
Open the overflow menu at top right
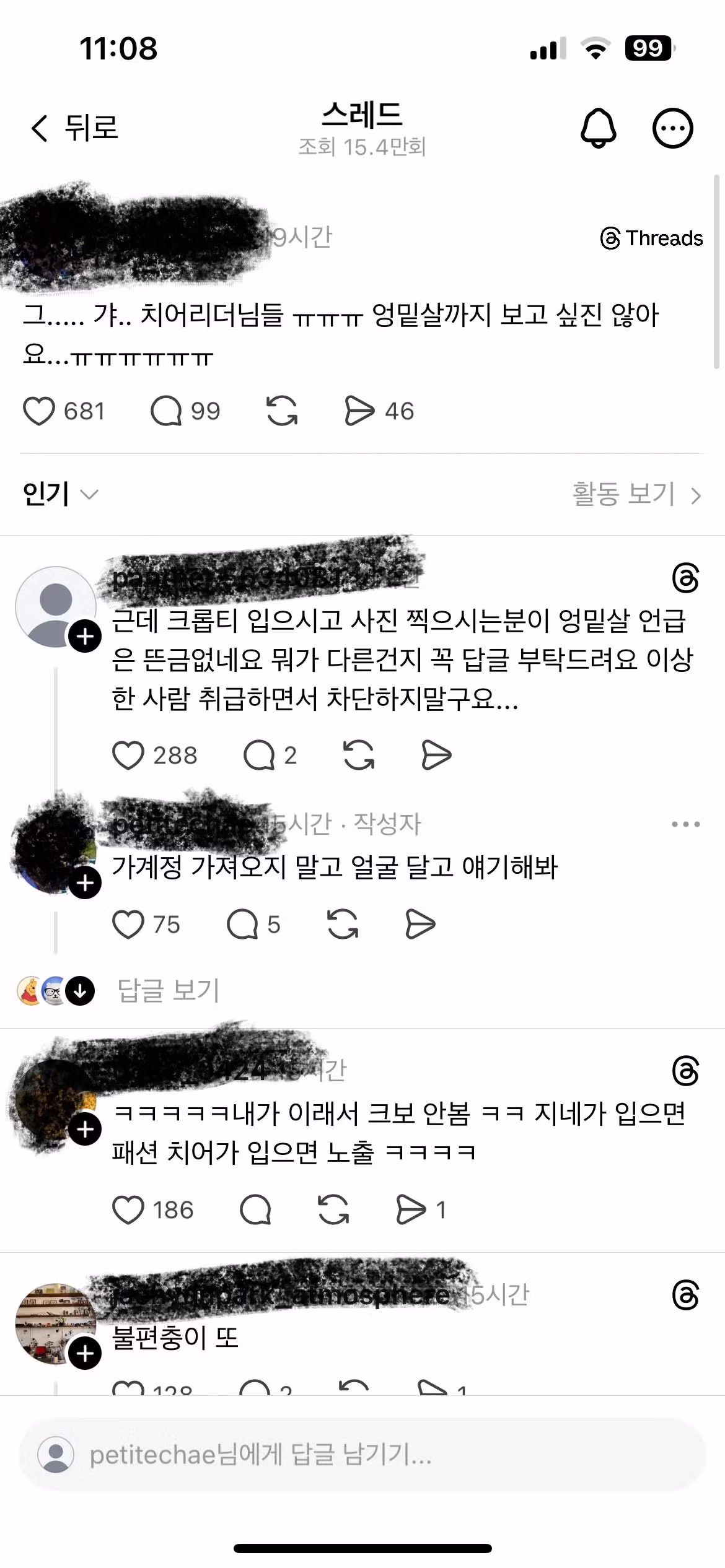click(x=672, y=128)
